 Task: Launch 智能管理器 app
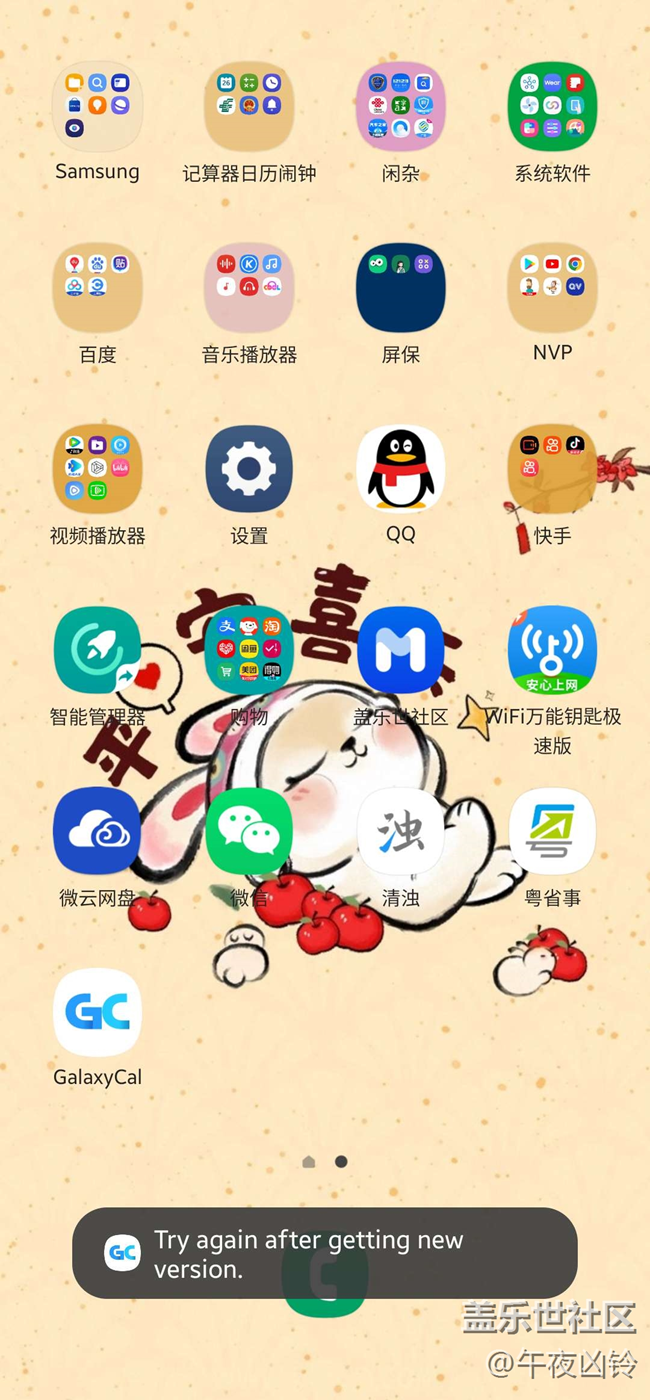tap(97, 650)
